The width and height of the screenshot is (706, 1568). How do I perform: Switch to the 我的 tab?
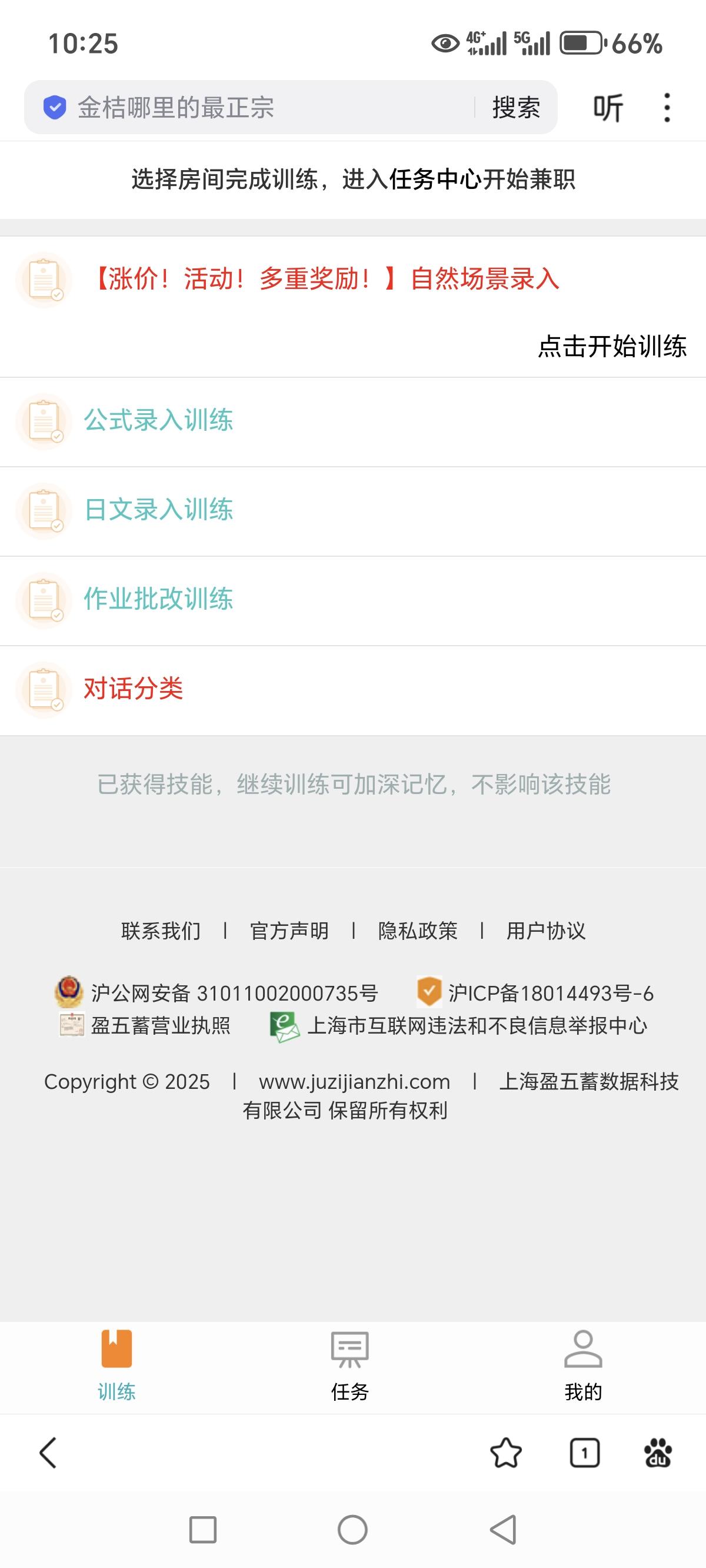(x=583, y=1366)
